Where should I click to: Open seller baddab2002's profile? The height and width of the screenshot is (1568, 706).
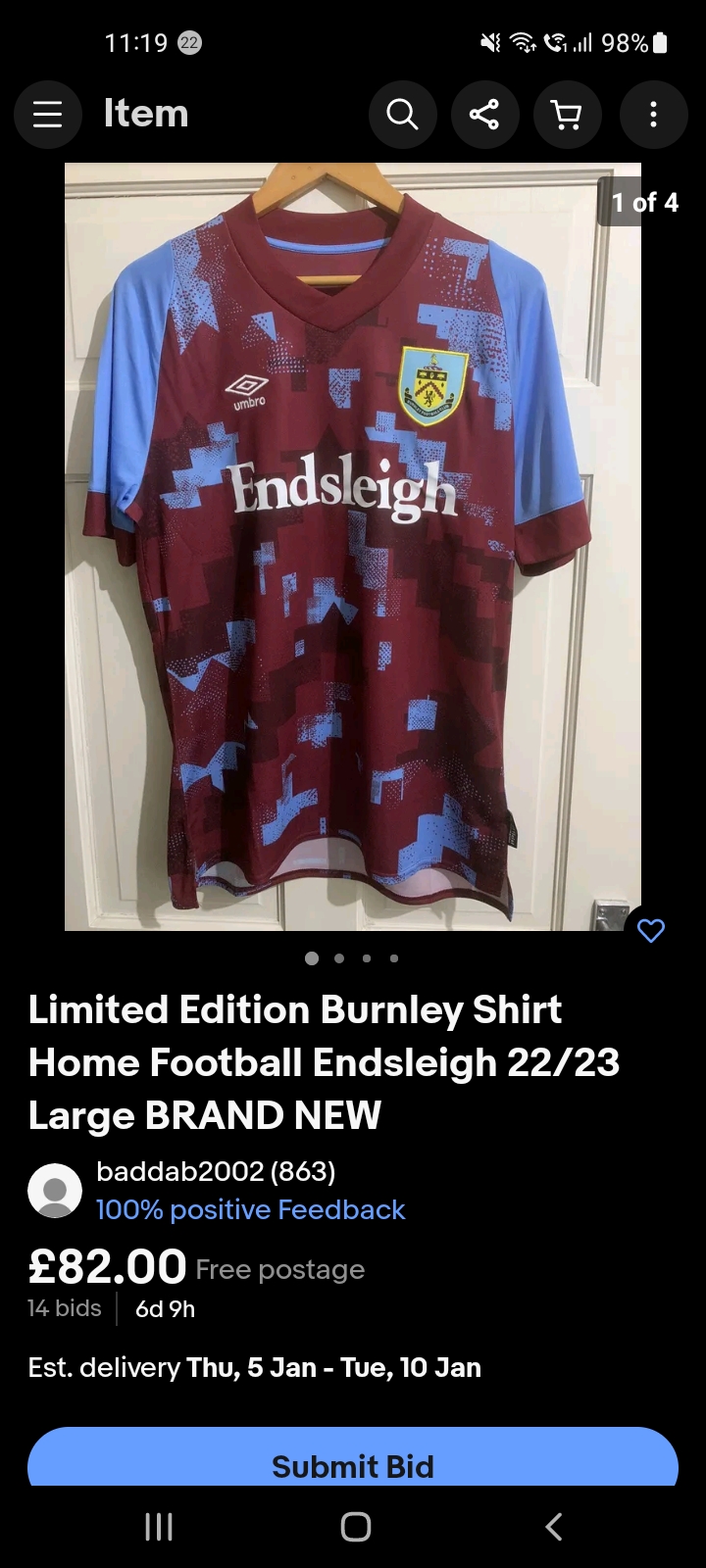point(216,1171)
